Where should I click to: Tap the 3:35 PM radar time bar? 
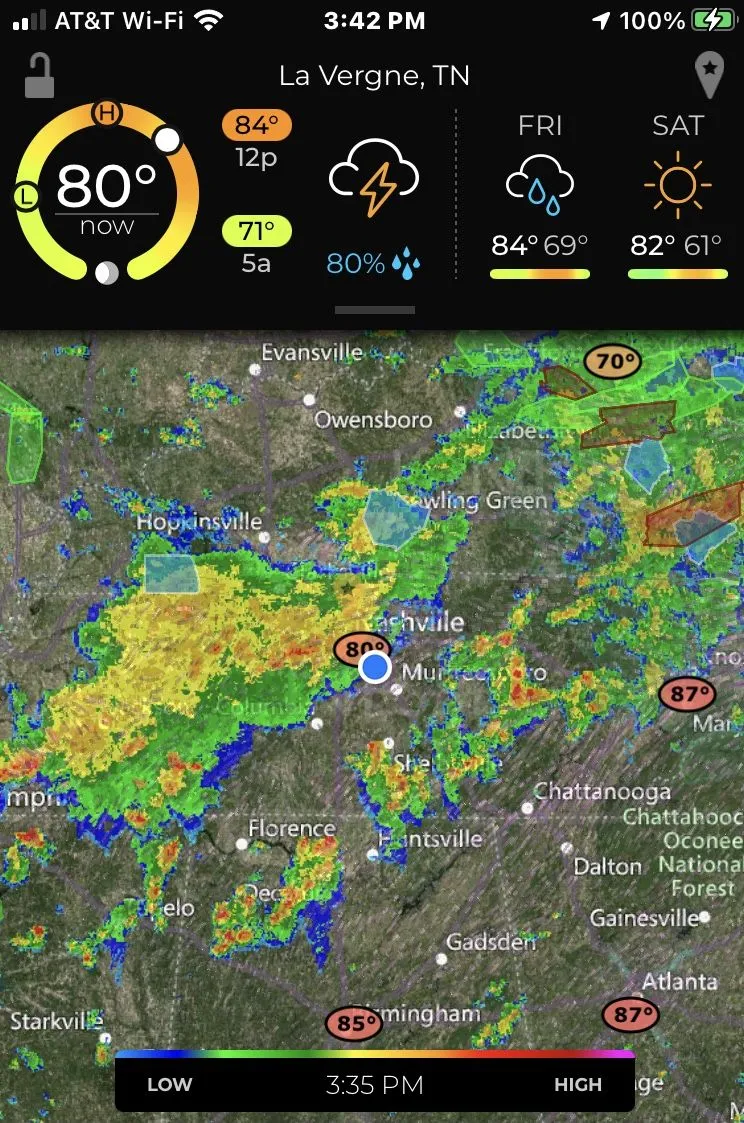click(x=374, y=1084)
